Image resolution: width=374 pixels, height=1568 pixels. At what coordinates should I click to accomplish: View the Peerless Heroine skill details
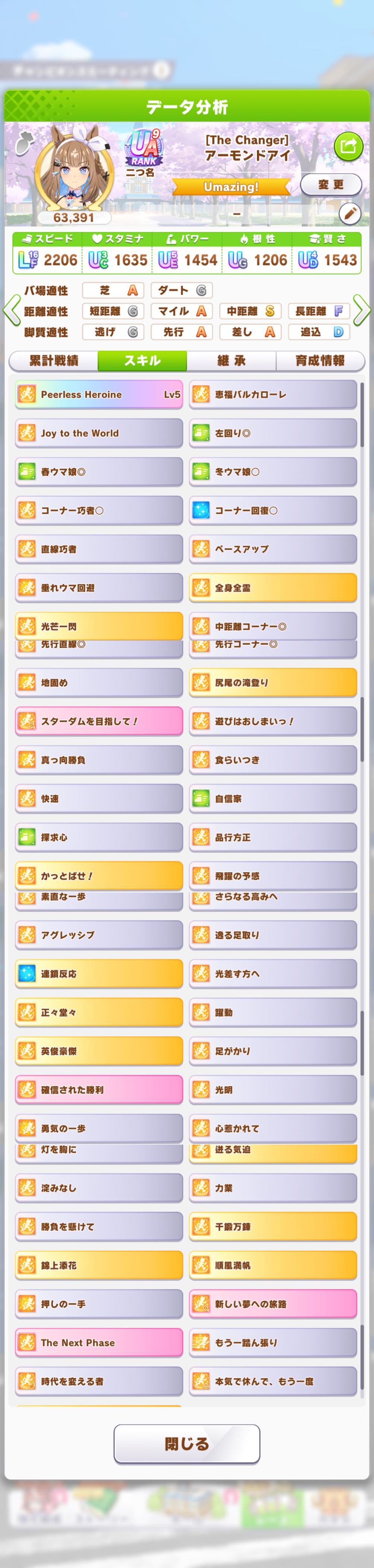(98, 395)
